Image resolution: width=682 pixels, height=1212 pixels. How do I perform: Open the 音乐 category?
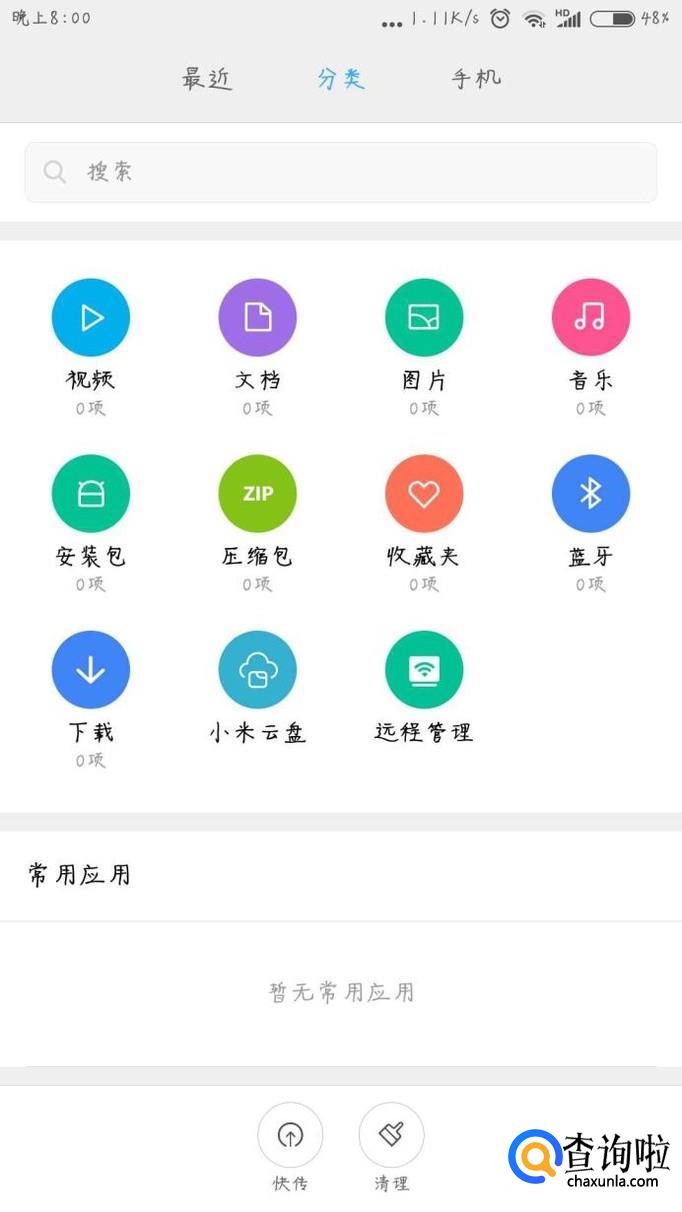click(590, 318)
